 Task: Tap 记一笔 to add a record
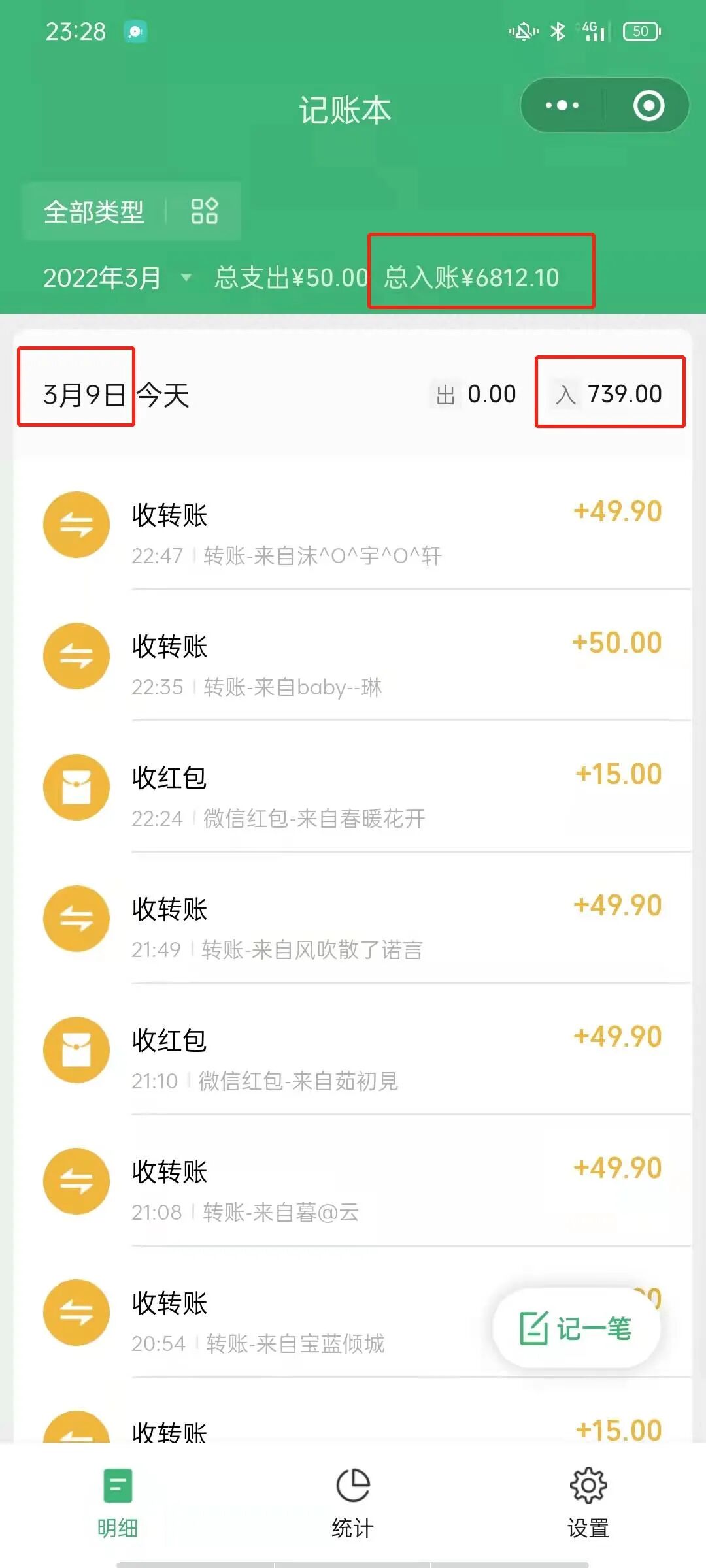pyautogui.click(x=577, y=1328)
